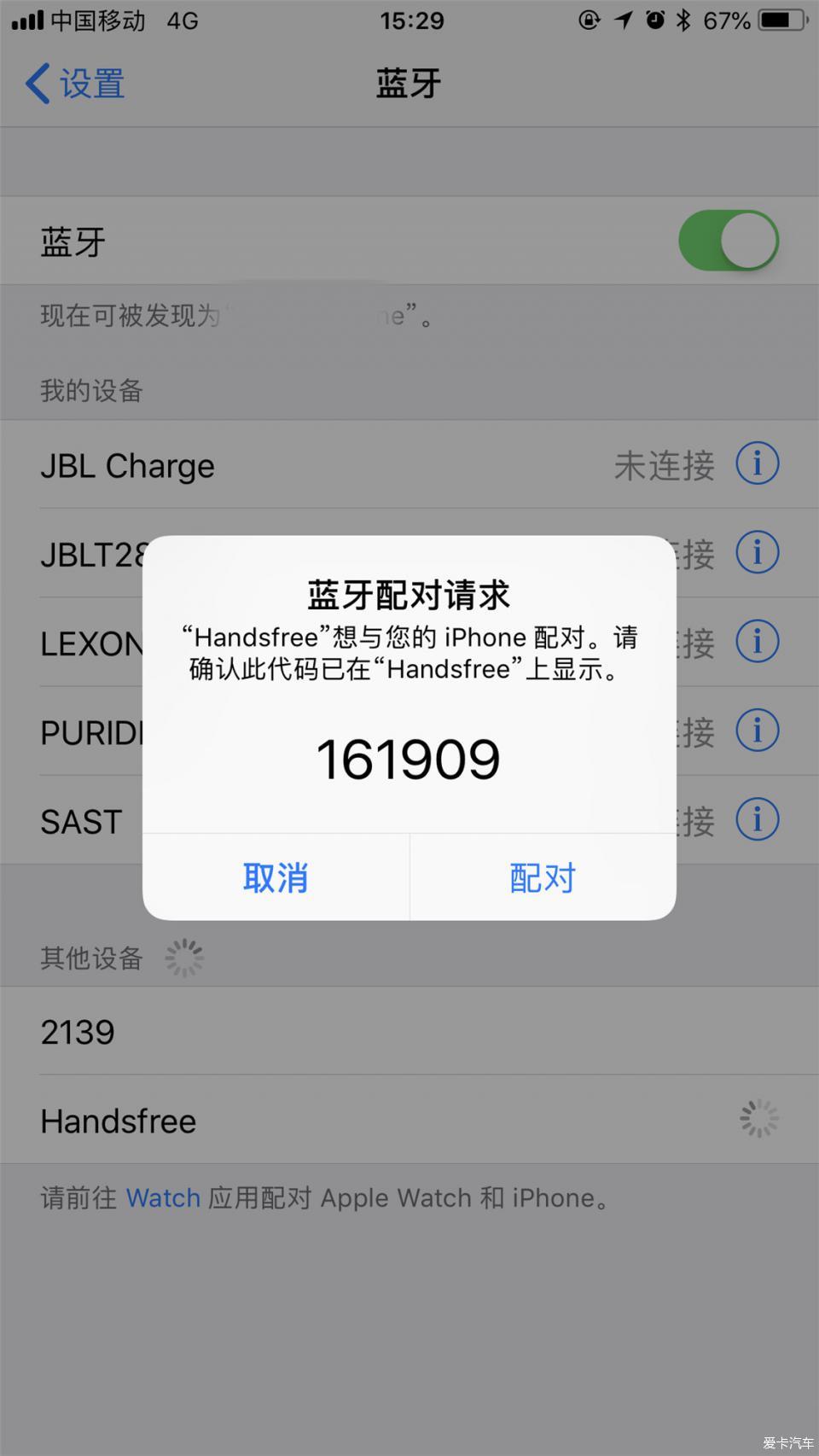Cancel the pairing request with 取消
Image resolution: width=819 pixels, height=1456 pixels.
(x=276, y=877)
